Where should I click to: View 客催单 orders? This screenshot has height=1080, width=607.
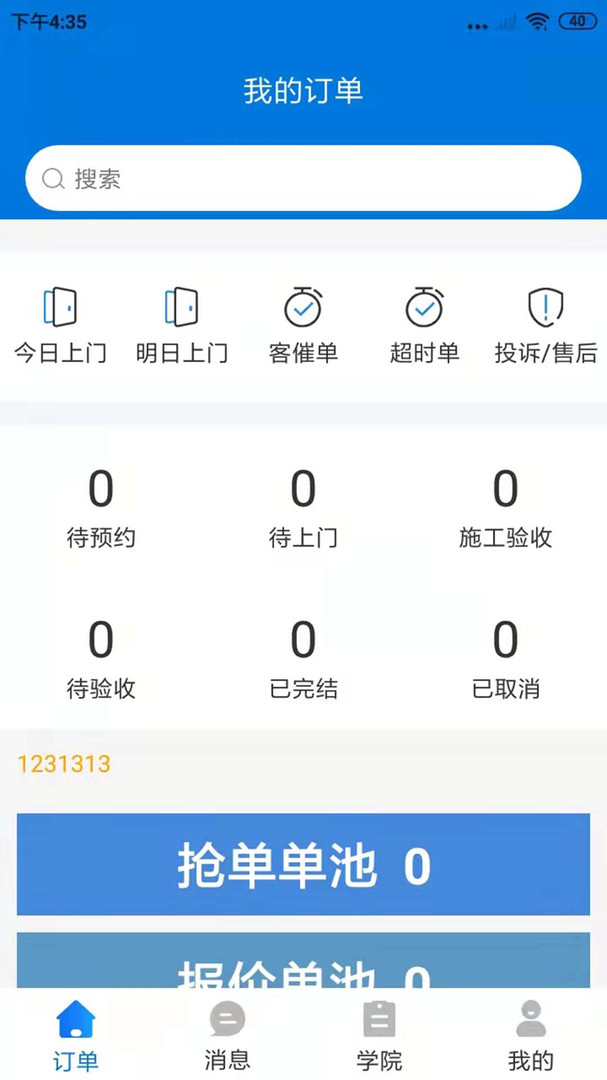(x=303, y=325)
